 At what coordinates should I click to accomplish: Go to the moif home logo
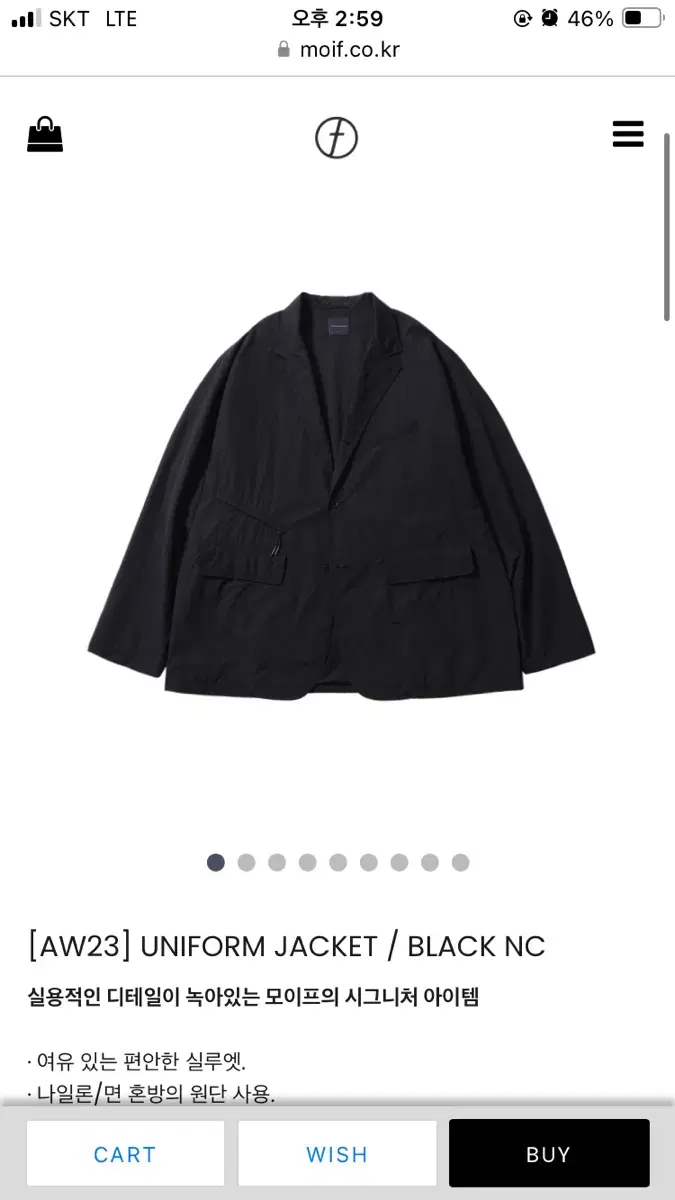(x=337, y=138)
